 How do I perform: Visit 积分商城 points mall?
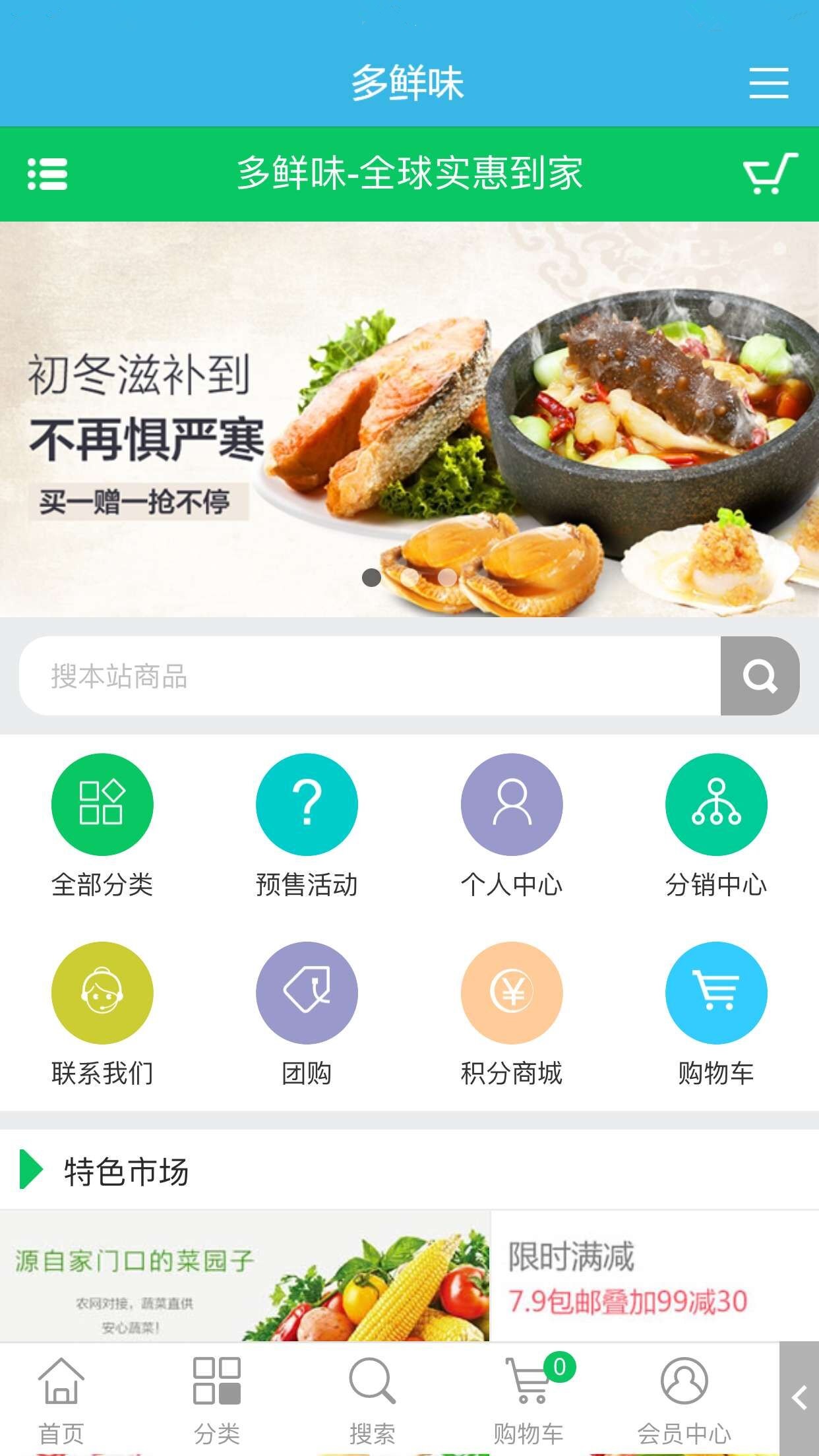[512, 1013]
